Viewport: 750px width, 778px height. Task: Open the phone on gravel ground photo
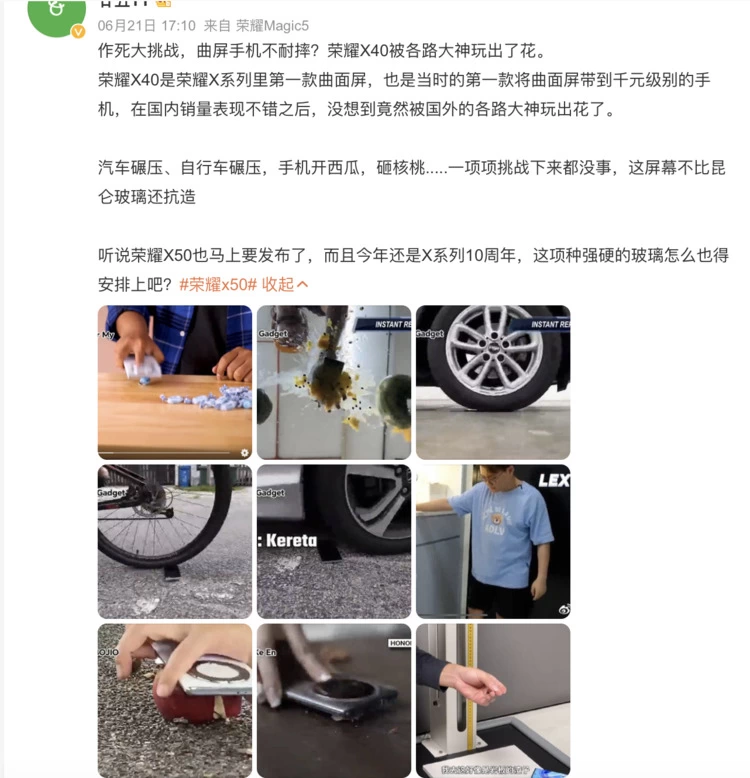point(334,700)
